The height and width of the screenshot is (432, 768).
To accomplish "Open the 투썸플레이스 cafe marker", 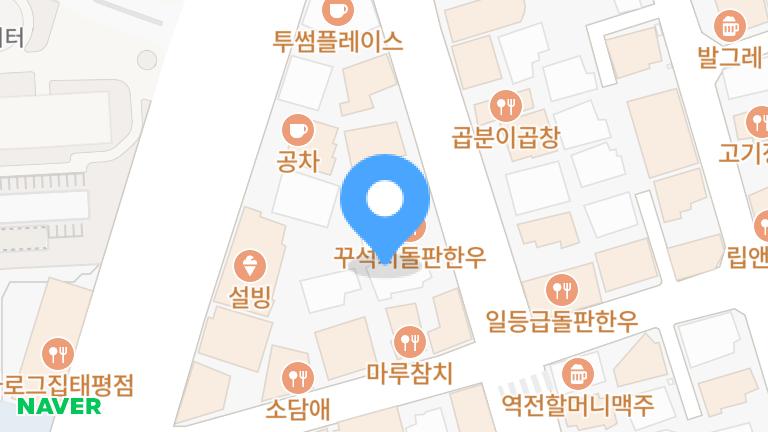I will tap(337, 13).
